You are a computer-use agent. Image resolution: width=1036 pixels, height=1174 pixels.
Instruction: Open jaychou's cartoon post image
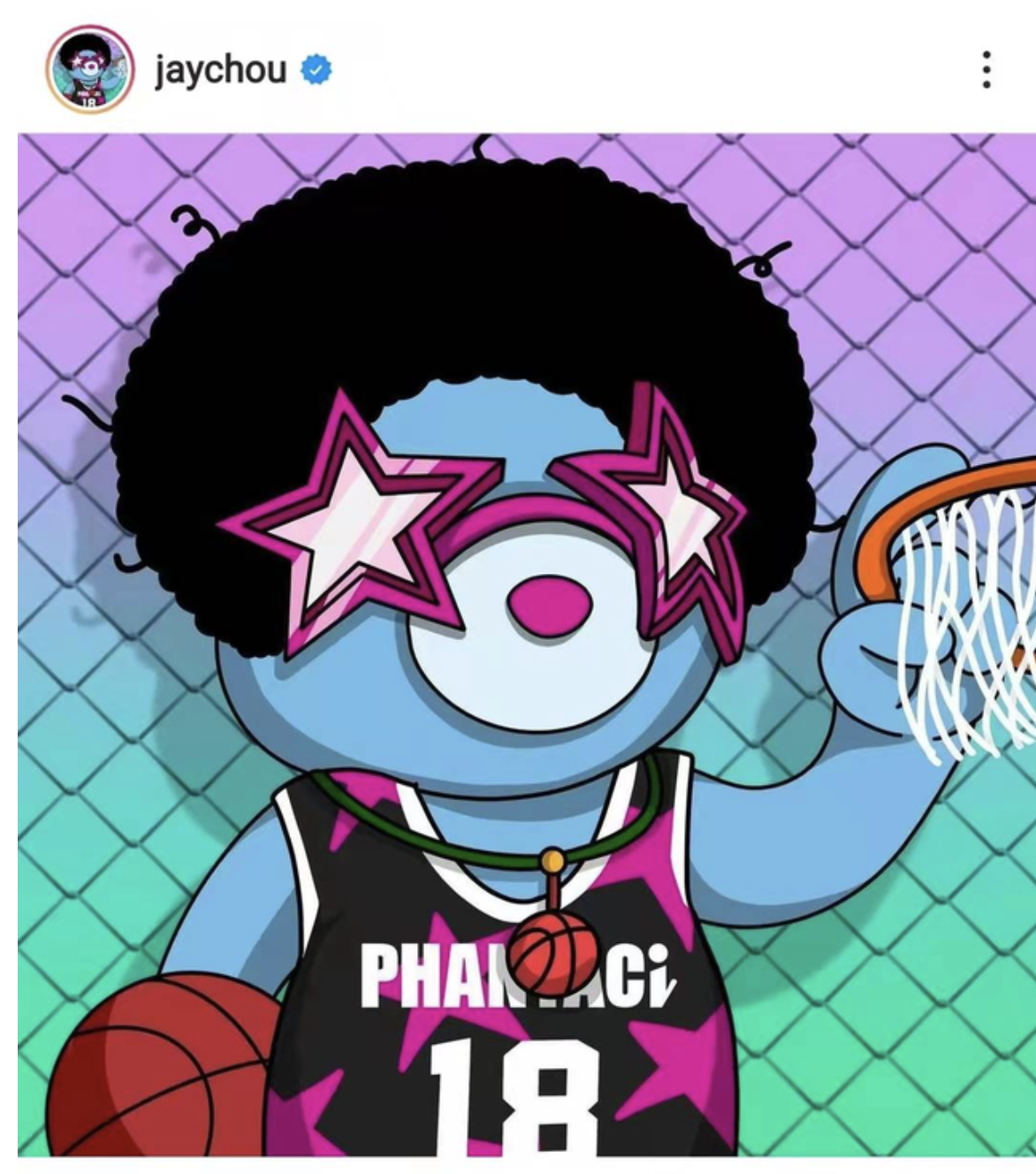(527, 644)
